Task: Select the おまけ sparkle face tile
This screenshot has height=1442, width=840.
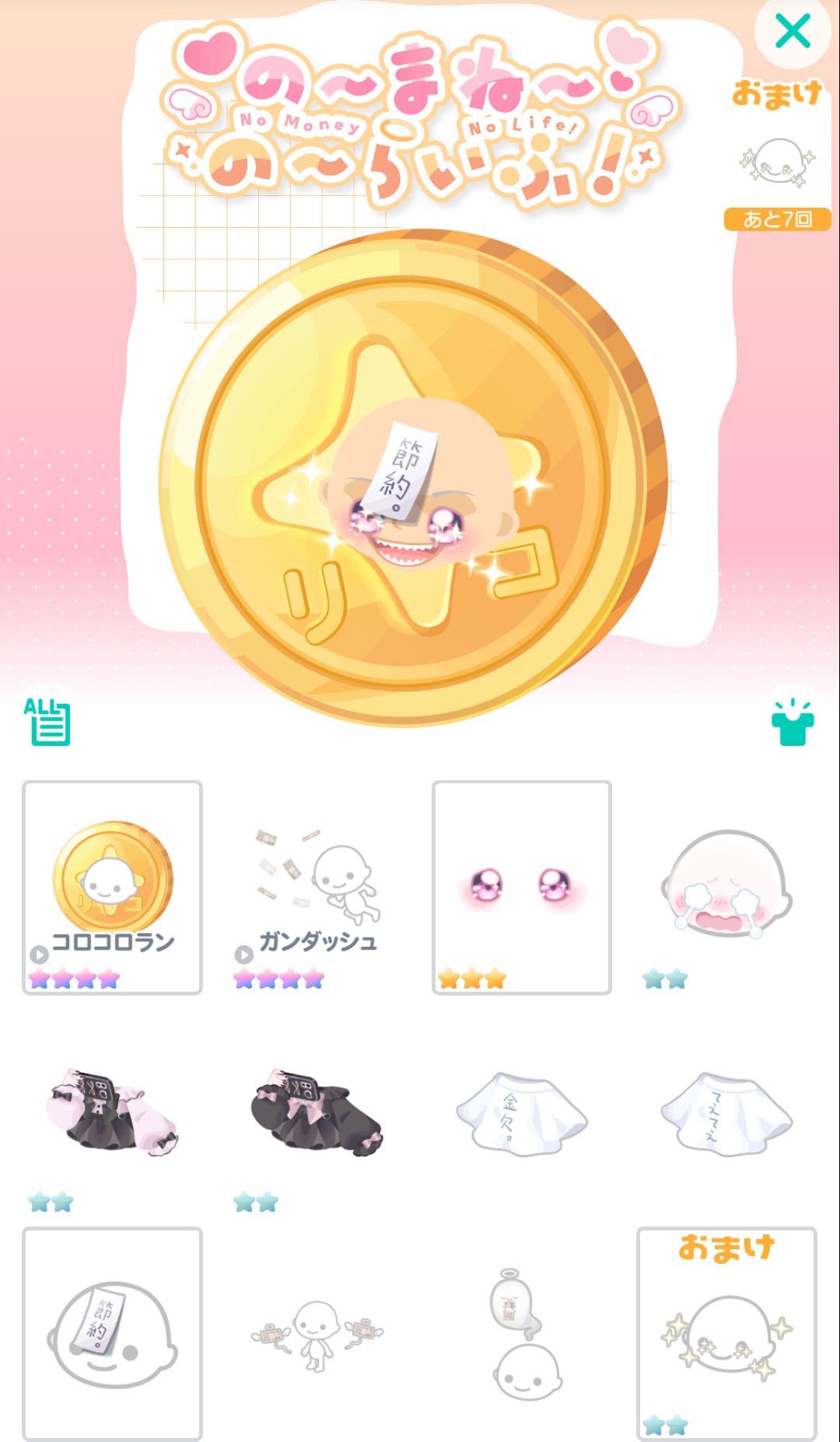Action: click(x=726, y=1333)
